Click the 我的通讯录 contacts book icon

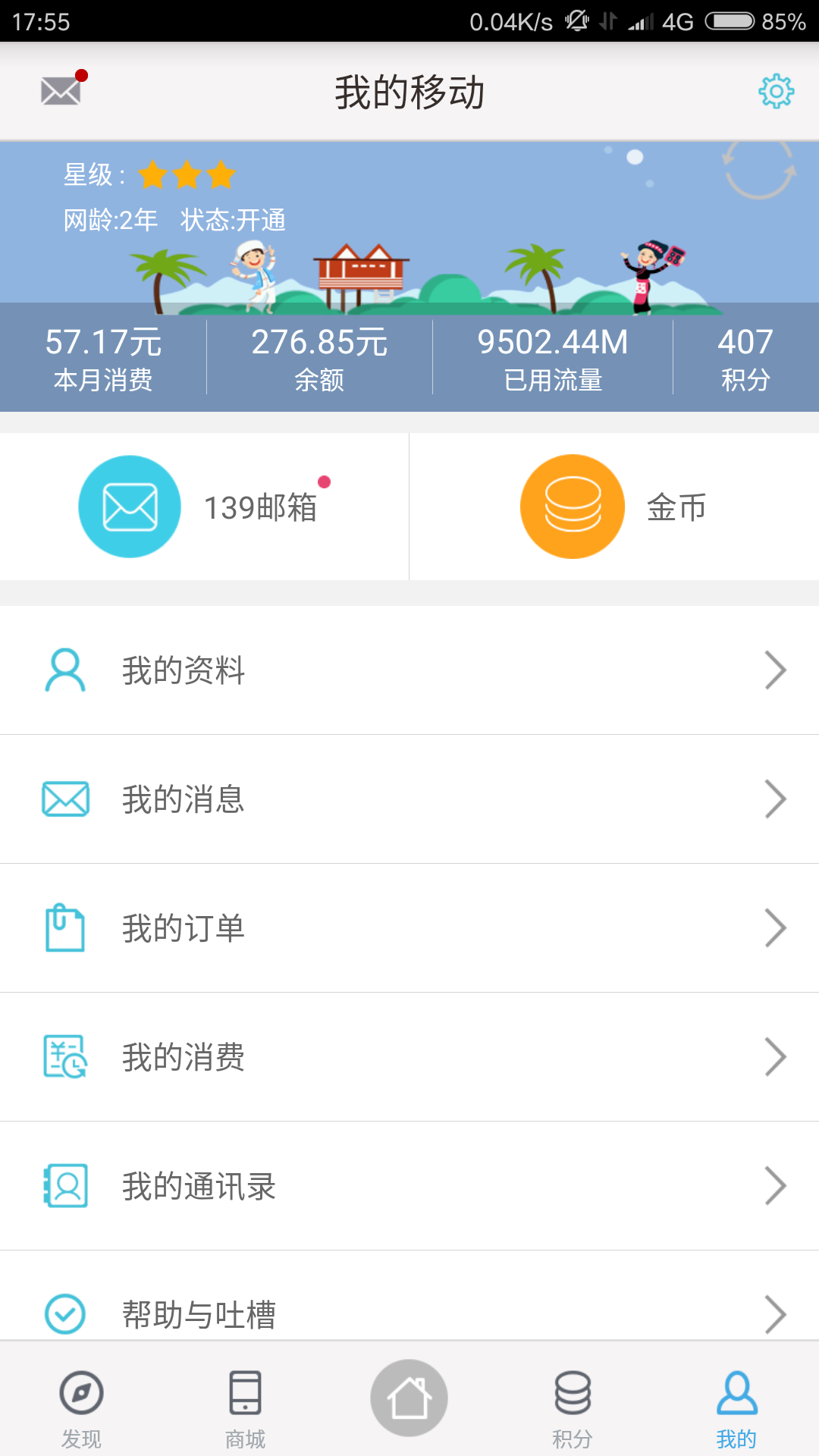(x=64, y=1185)
